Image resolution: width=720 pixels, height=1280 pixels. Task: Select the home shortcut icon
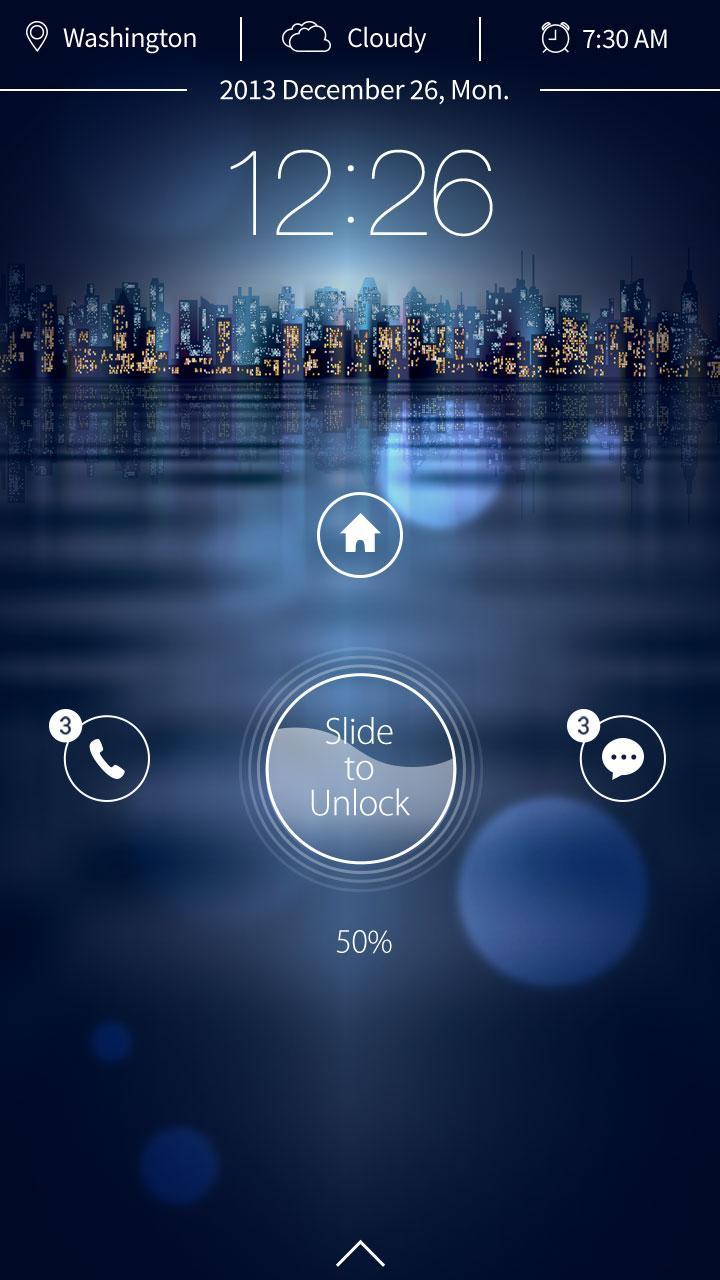(x=360, y=536)
